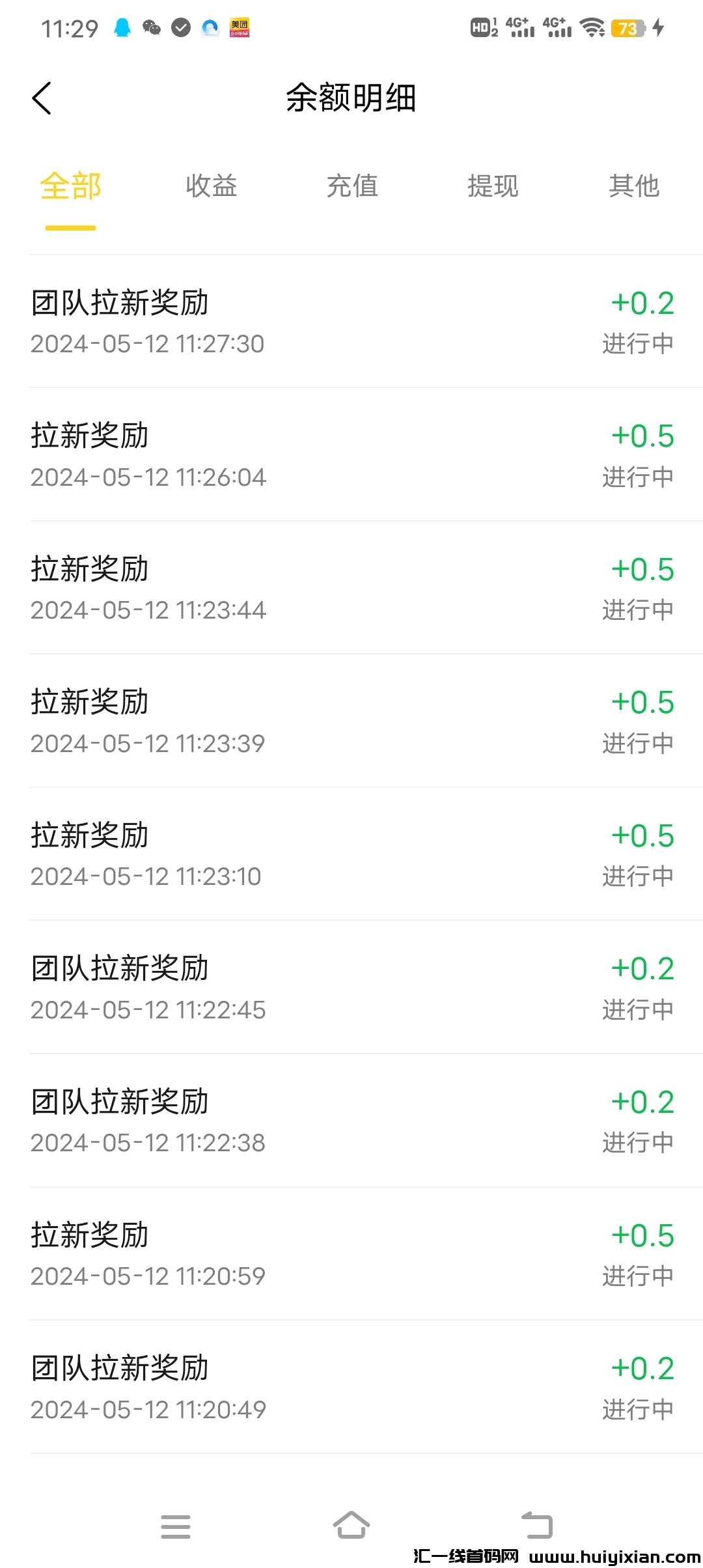Tap the back arrow at top left

(42, 98)
